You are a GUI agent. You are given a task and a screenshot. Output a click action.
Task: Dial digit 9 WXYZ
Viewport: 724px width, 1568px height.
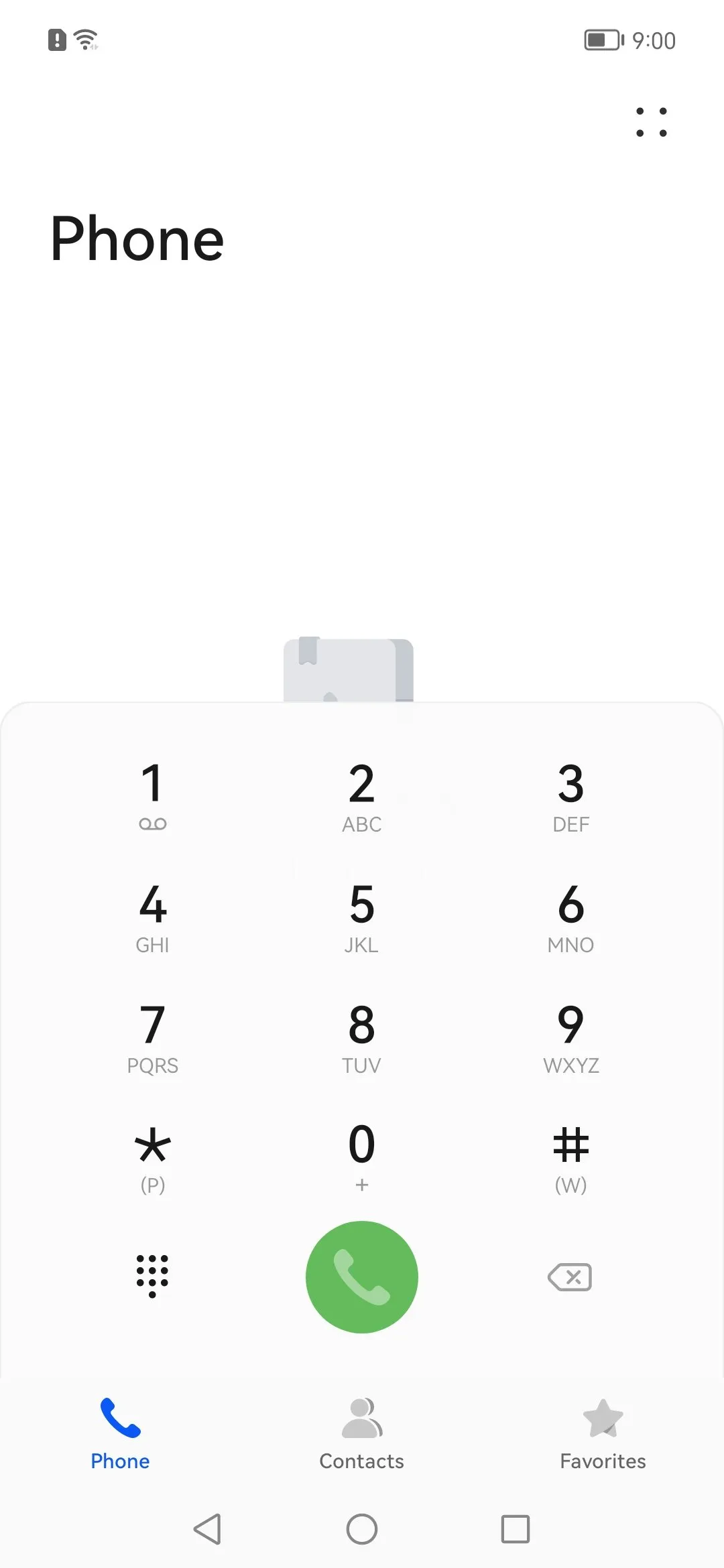[570, 1037]
